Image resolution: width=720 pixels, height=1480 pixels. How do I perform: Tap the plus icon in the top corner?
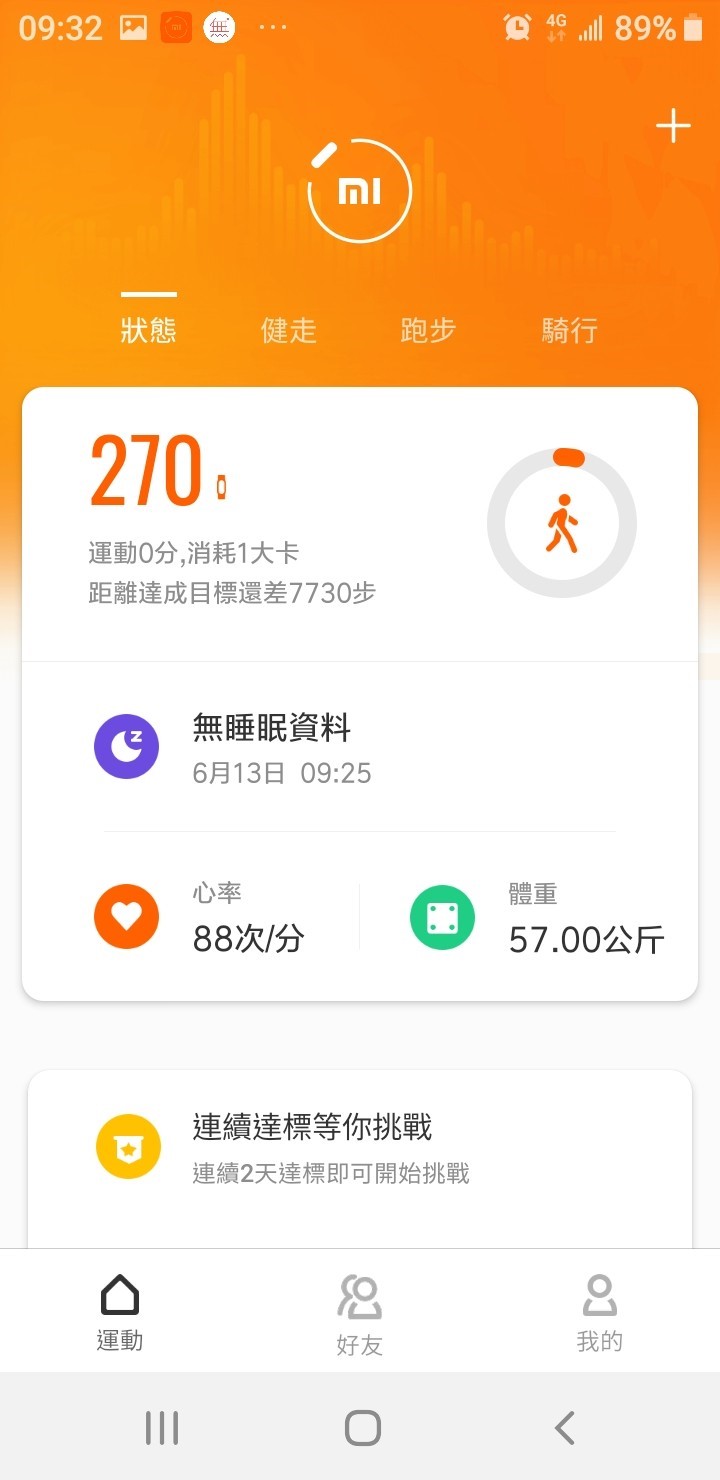pyautogui.click(x=672, y=125)
